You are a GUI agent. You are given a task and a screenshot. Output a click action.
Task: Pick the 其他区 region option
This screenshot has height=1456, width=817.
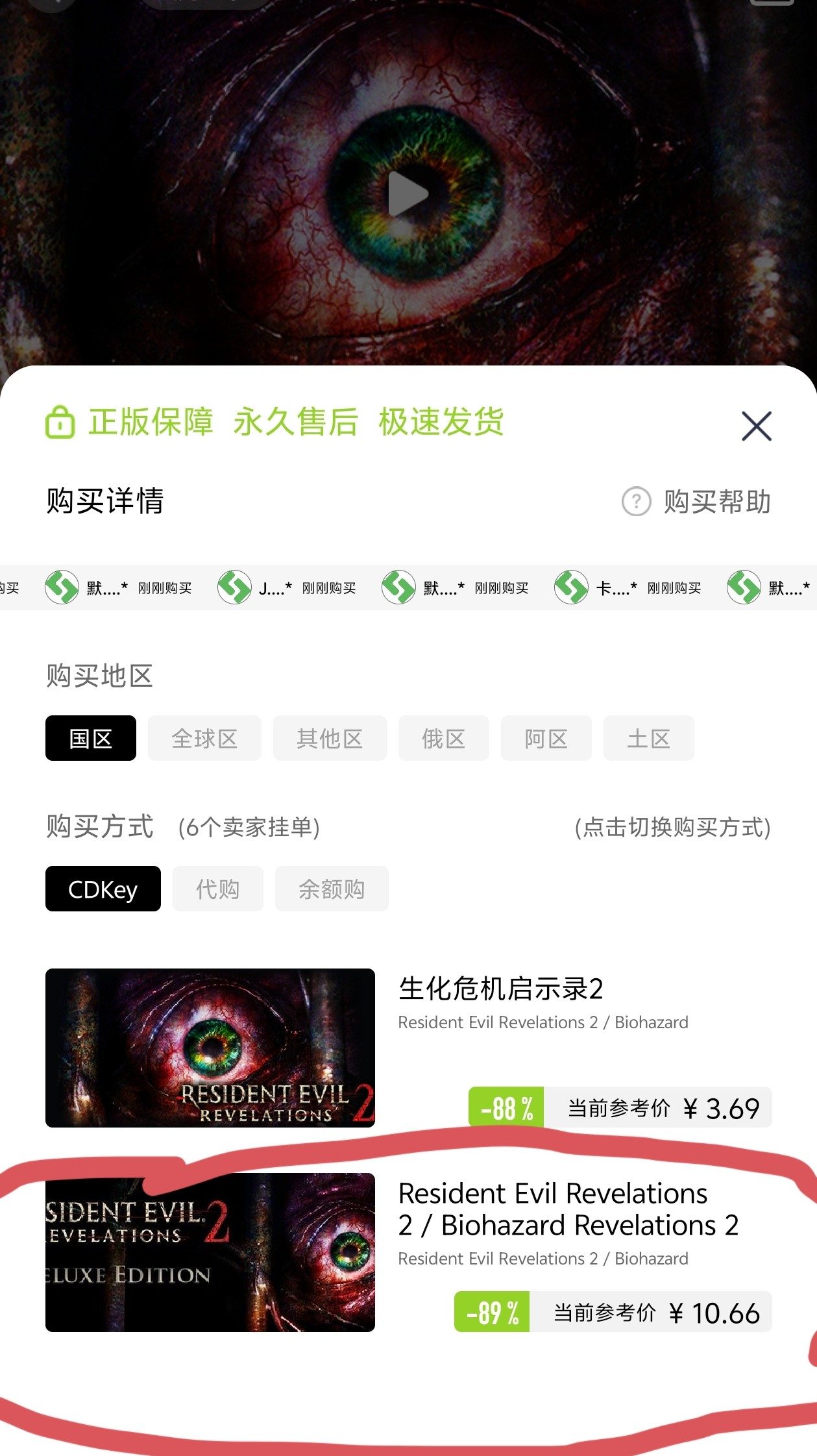click(330, 738)
